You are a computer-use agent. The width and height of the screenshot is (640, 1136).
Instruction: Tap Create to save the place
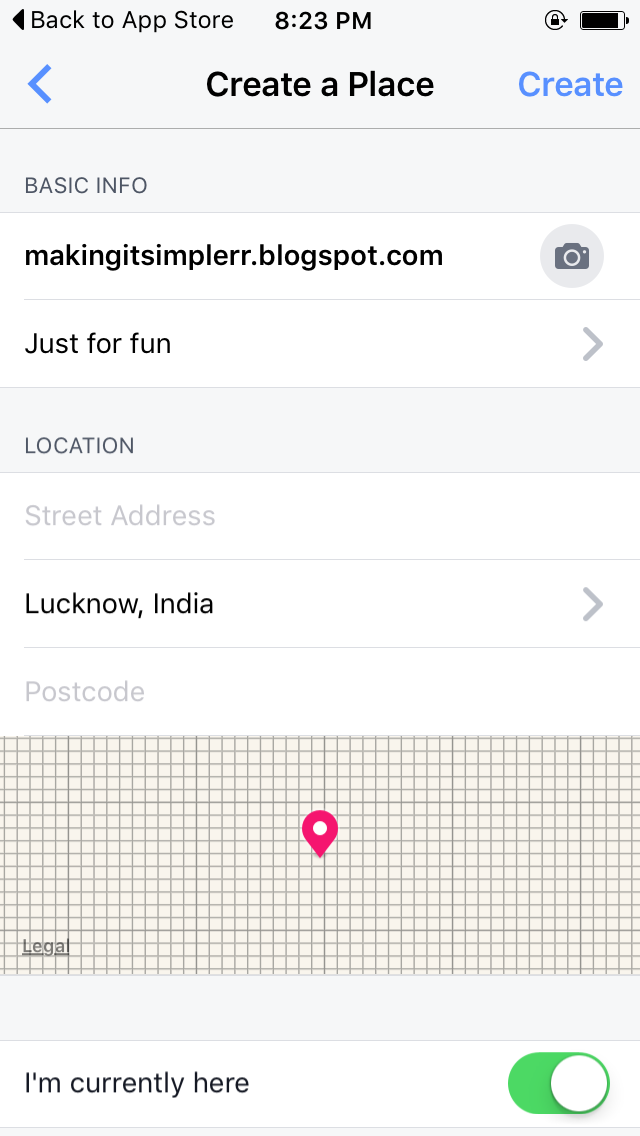pos(570,85)
